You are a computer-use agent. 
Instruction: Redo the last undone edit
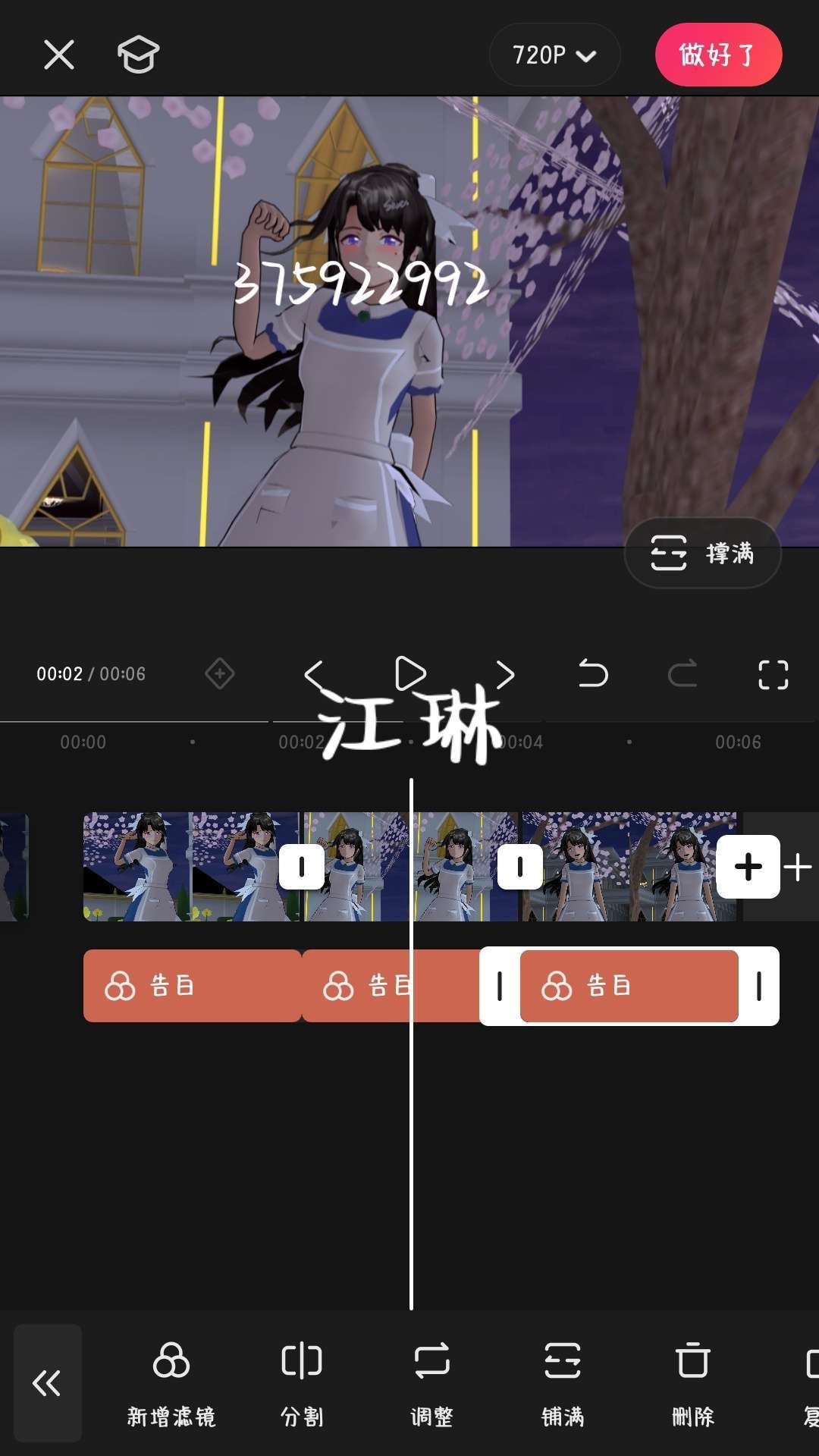coord(682,673)
